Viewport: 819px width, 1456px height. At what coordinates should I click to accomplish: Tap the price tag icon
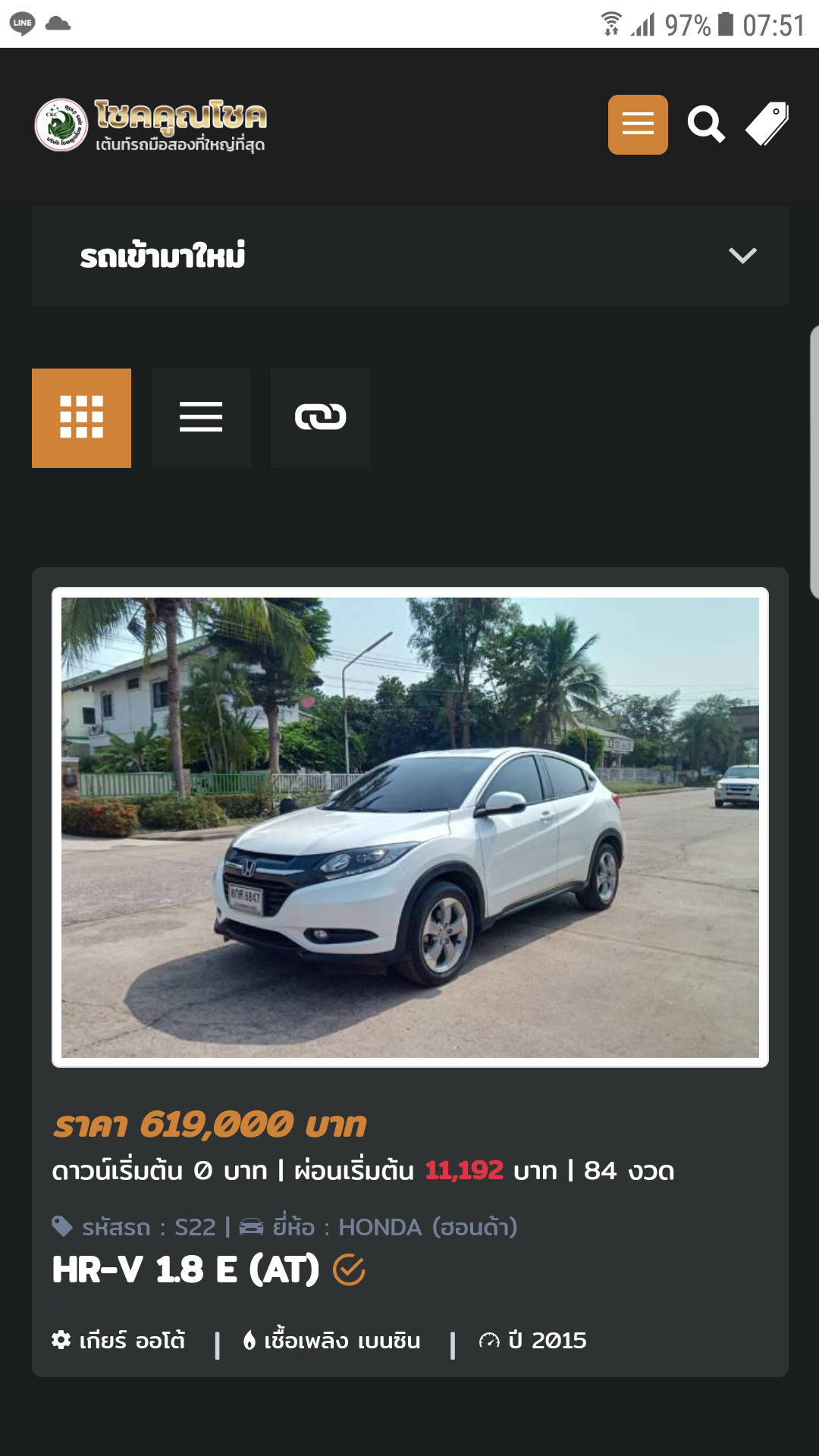[767, 124]
